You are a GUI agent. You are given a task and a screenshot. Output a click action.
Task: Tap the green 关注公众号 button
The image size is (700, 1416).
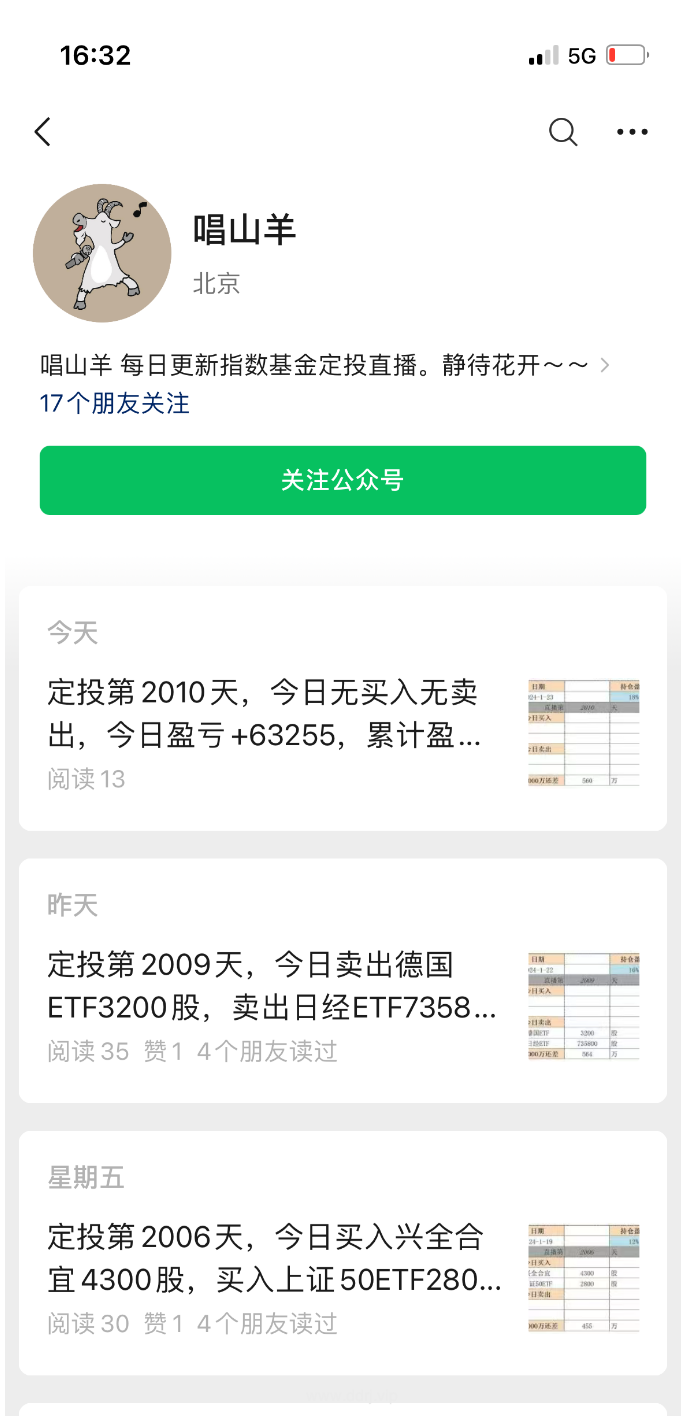coord(343,480)
